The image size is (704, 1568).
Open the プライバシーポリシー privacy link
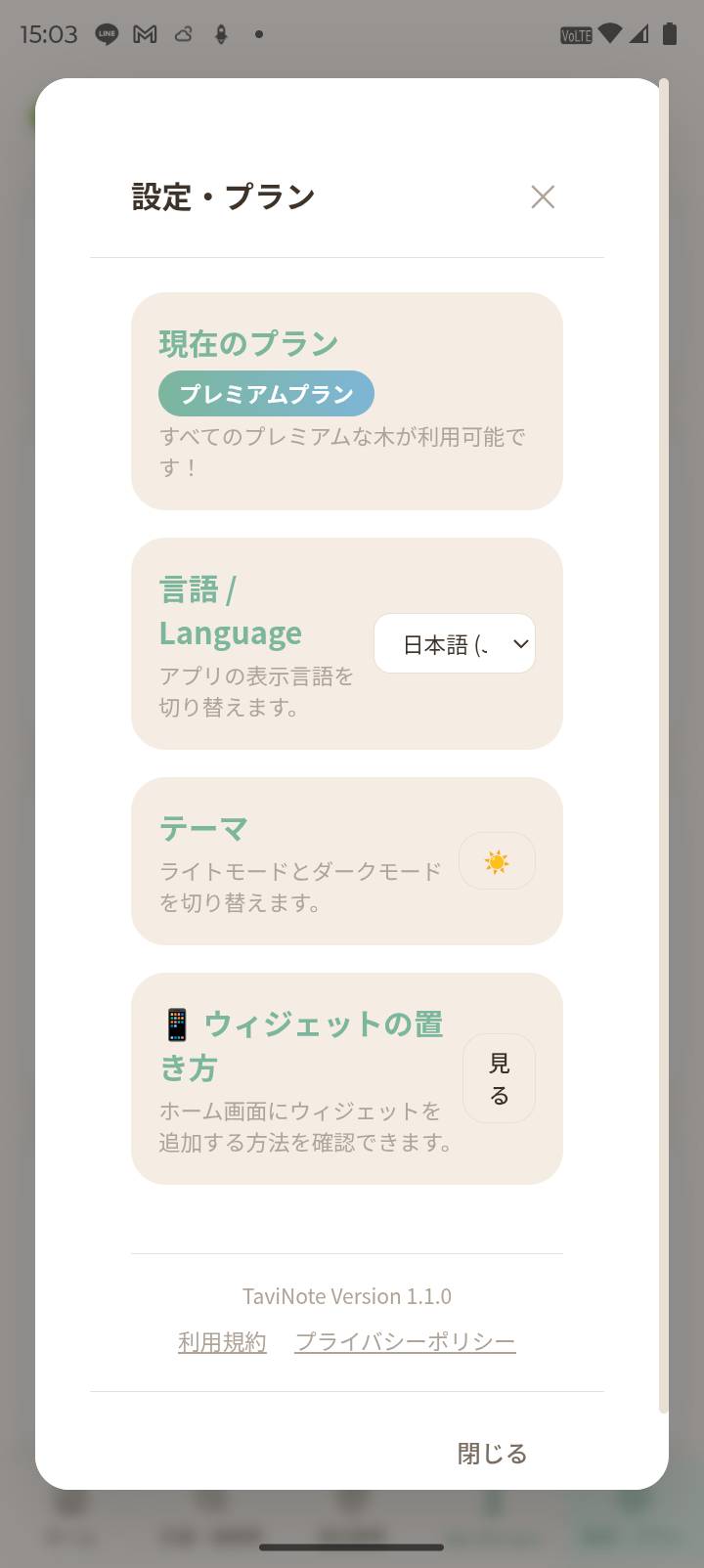click(406, 1341)
